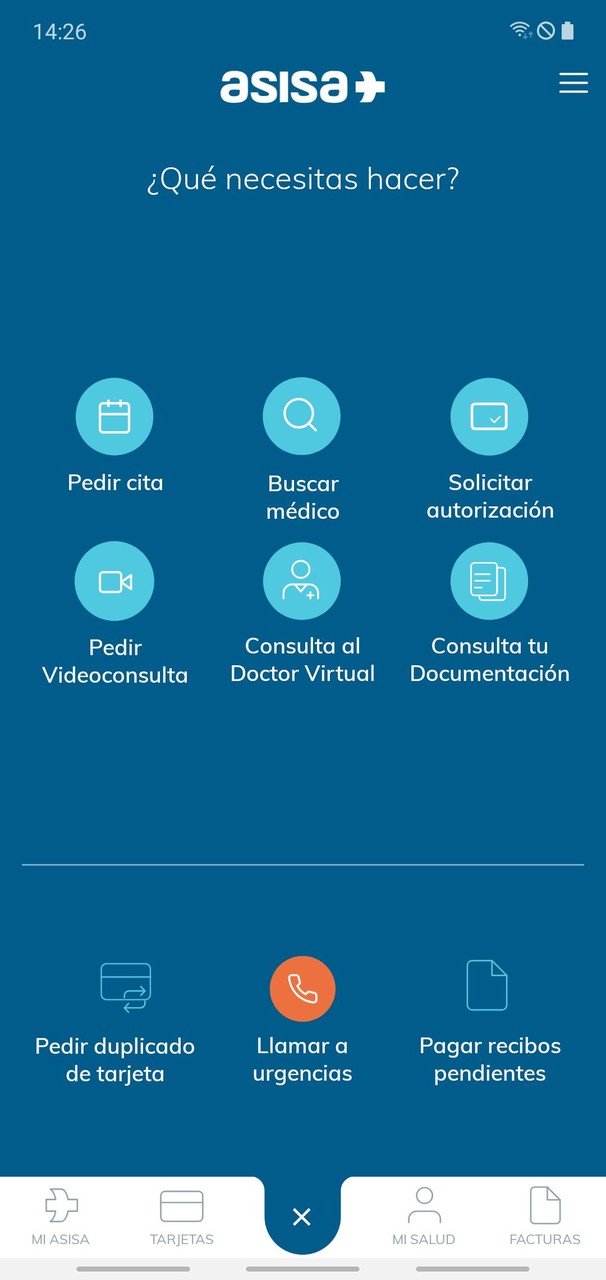This screenshot has height=1280, width=606.
Task: Close the quick actions with the X
Action: pyautogui.click(x=302, y=1217)
